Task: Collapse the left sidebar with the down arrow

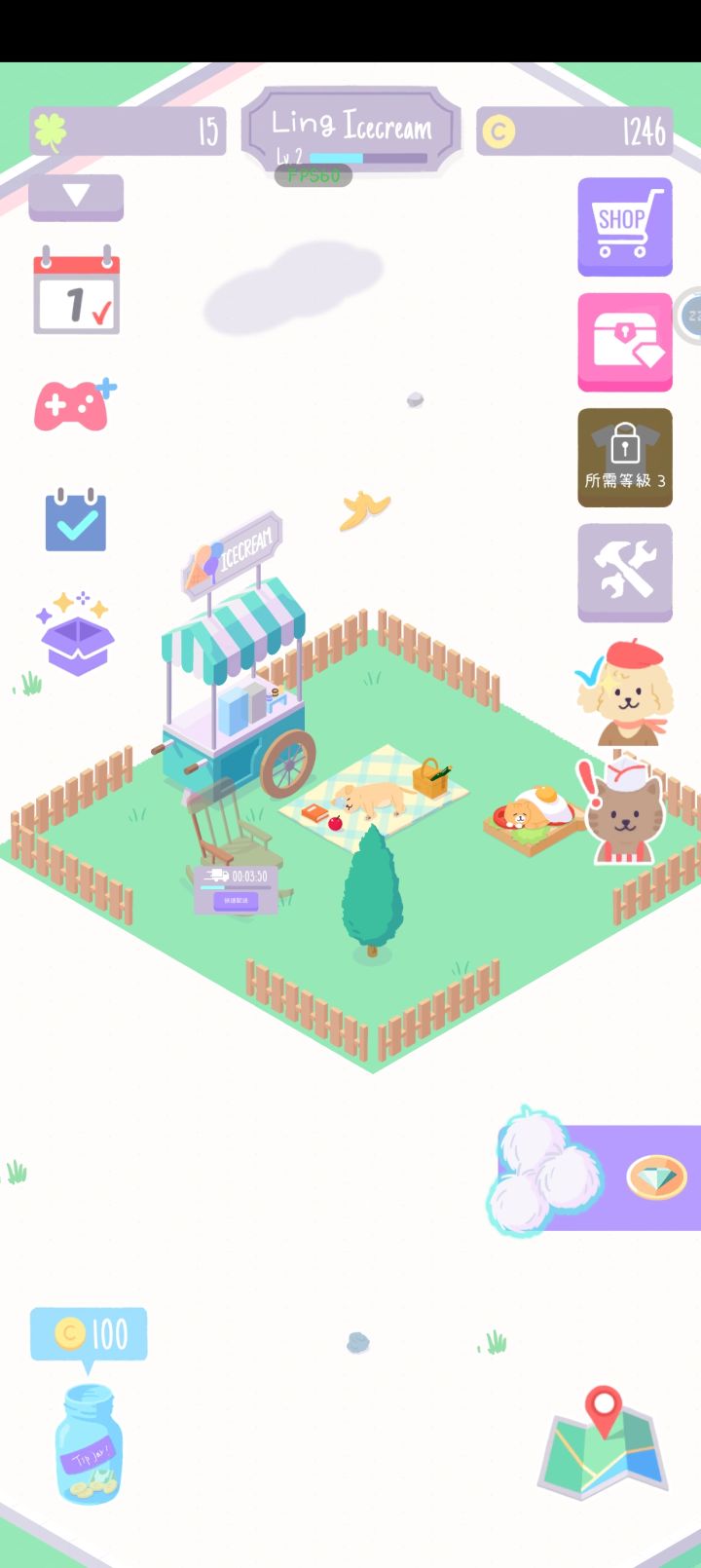Action: [x=75, y=196]
